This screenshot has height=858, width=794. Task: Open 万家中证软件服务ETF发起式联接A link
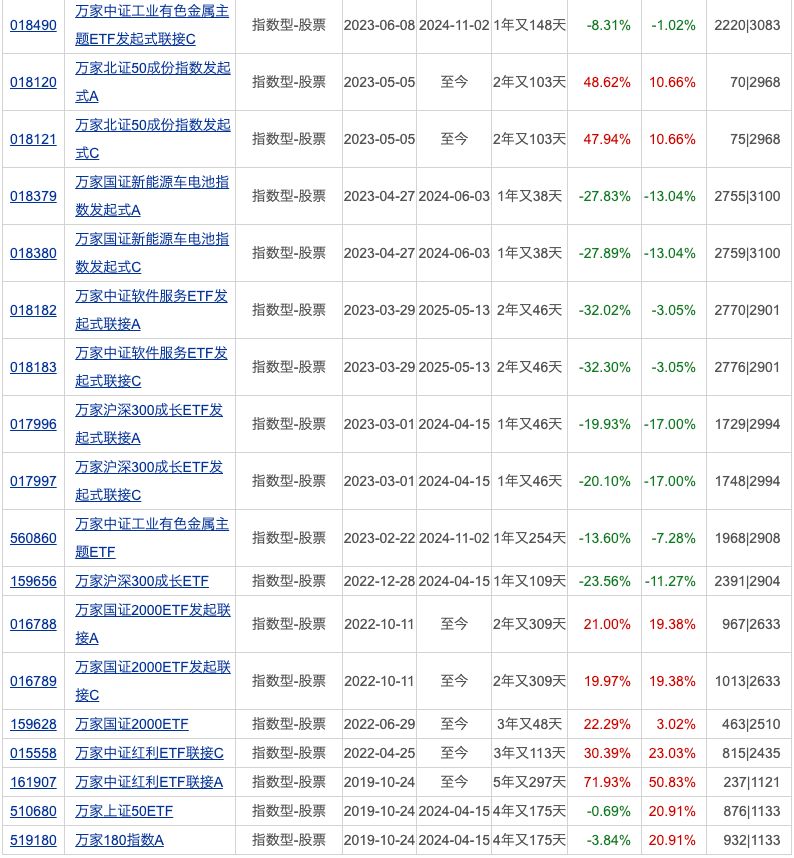tap(152, 296)
